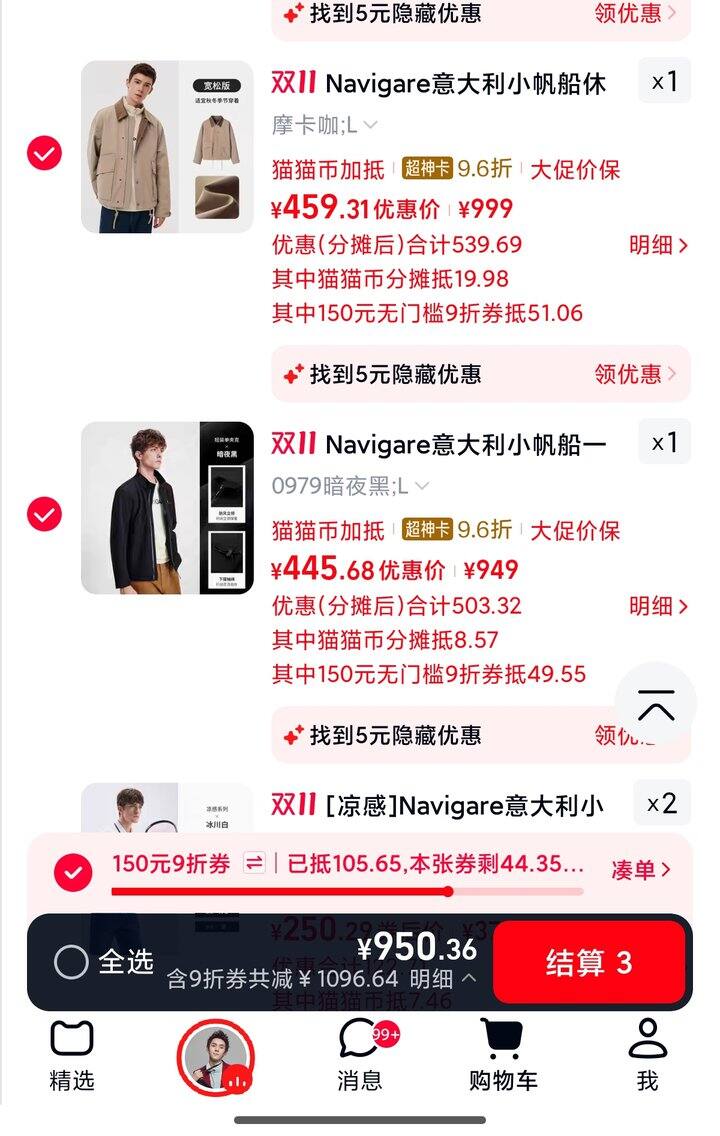Switch to the 购物车 cart tab
The height and width of the screenshot is (1136, 720).
(503, 1055)
